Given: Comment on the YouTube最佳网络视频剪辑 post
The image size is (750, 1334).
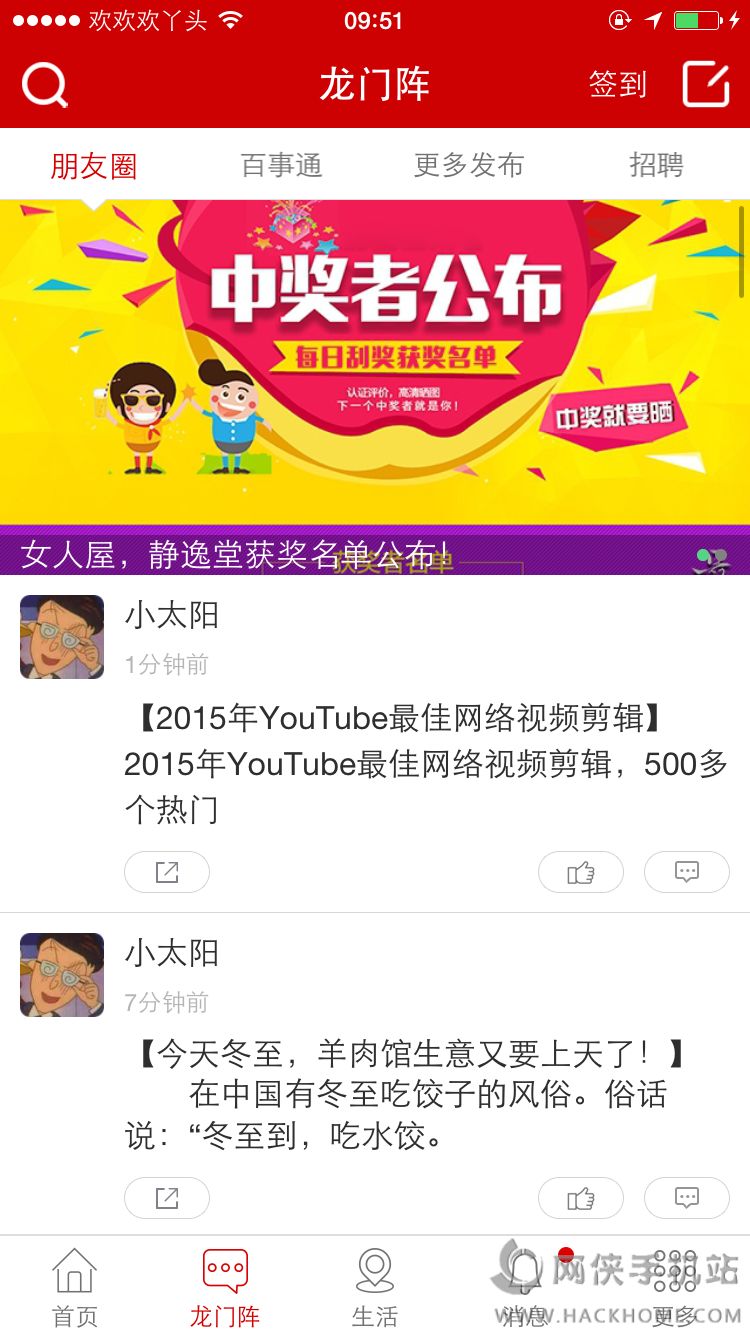Looking at the screenshot, I should coord(687,872).
